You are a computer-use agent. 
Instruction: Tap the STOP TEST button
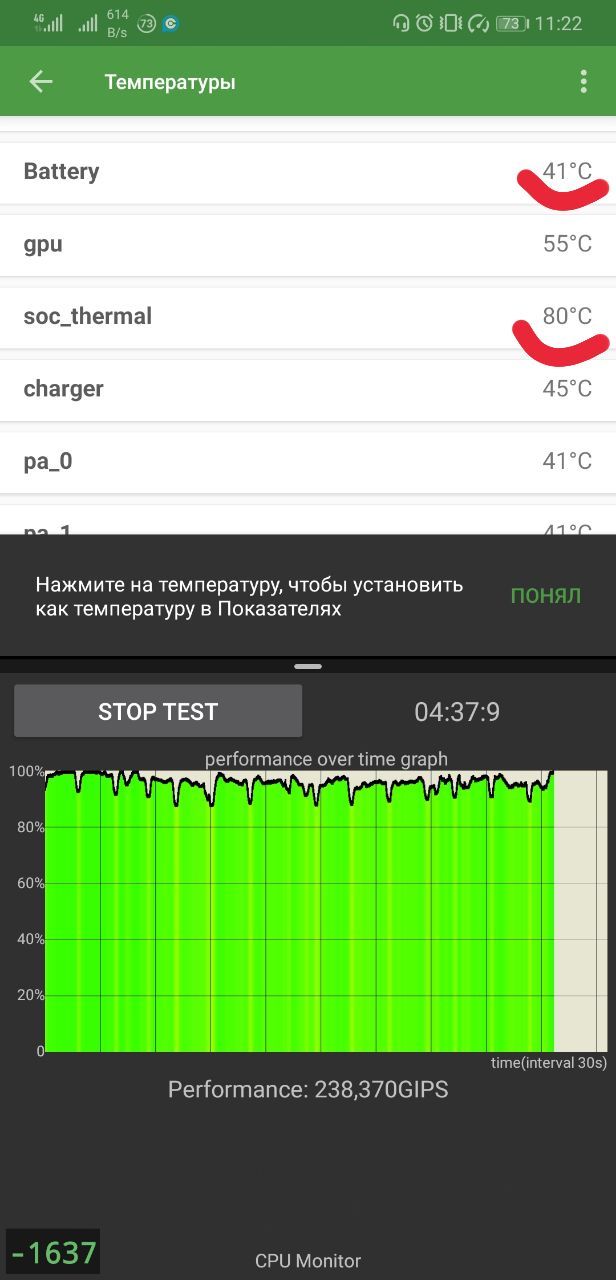158,711
